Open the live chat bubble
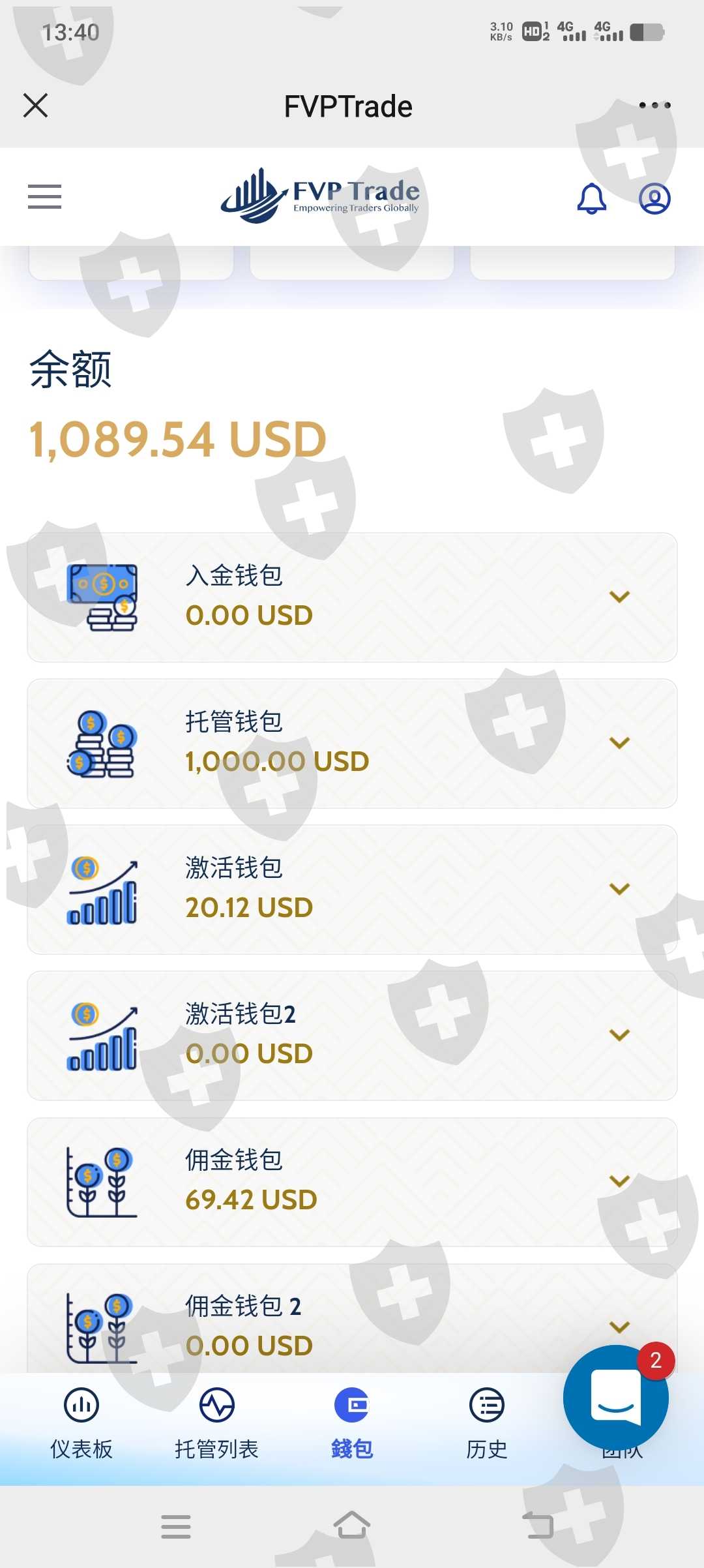704x1568 pixels. click(615, 1397)
